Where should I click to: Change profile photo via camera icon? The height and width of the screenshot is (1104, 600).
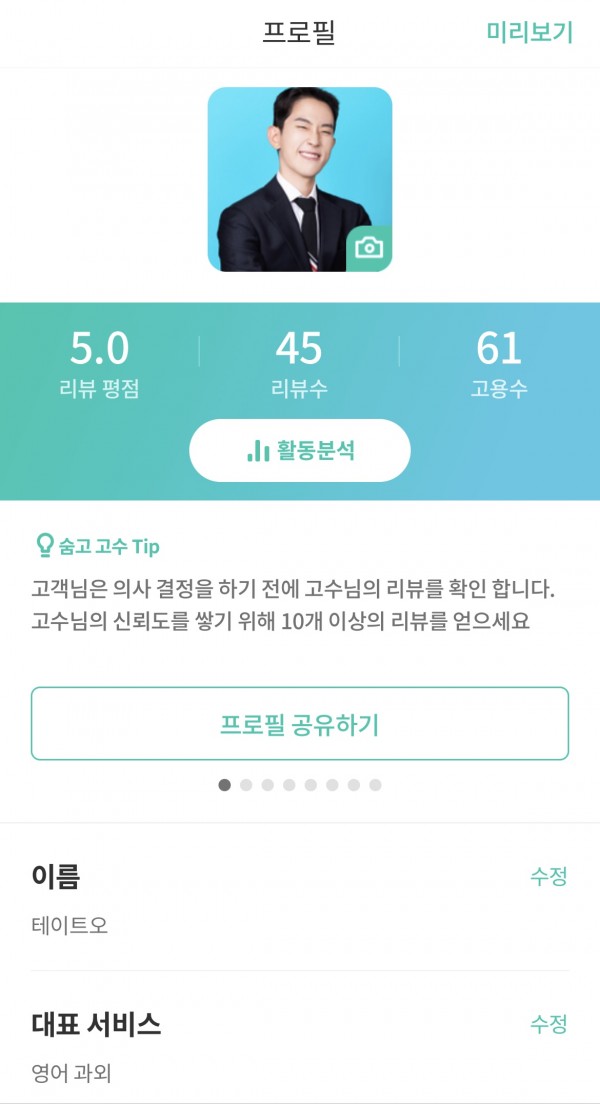369,248
